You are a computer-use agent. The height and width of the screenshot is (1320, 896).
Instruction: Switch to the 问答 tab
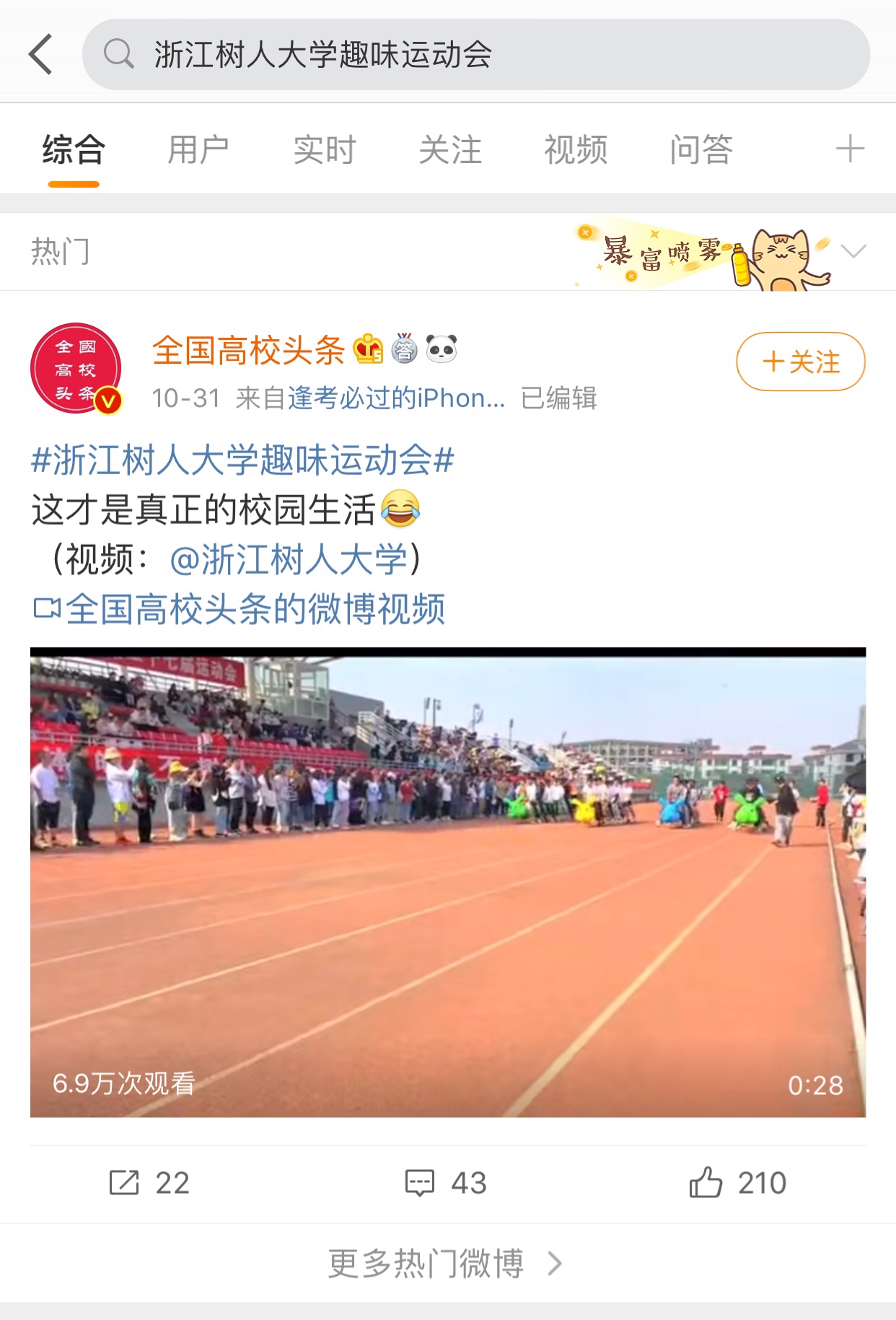click(x=701, y=150)
